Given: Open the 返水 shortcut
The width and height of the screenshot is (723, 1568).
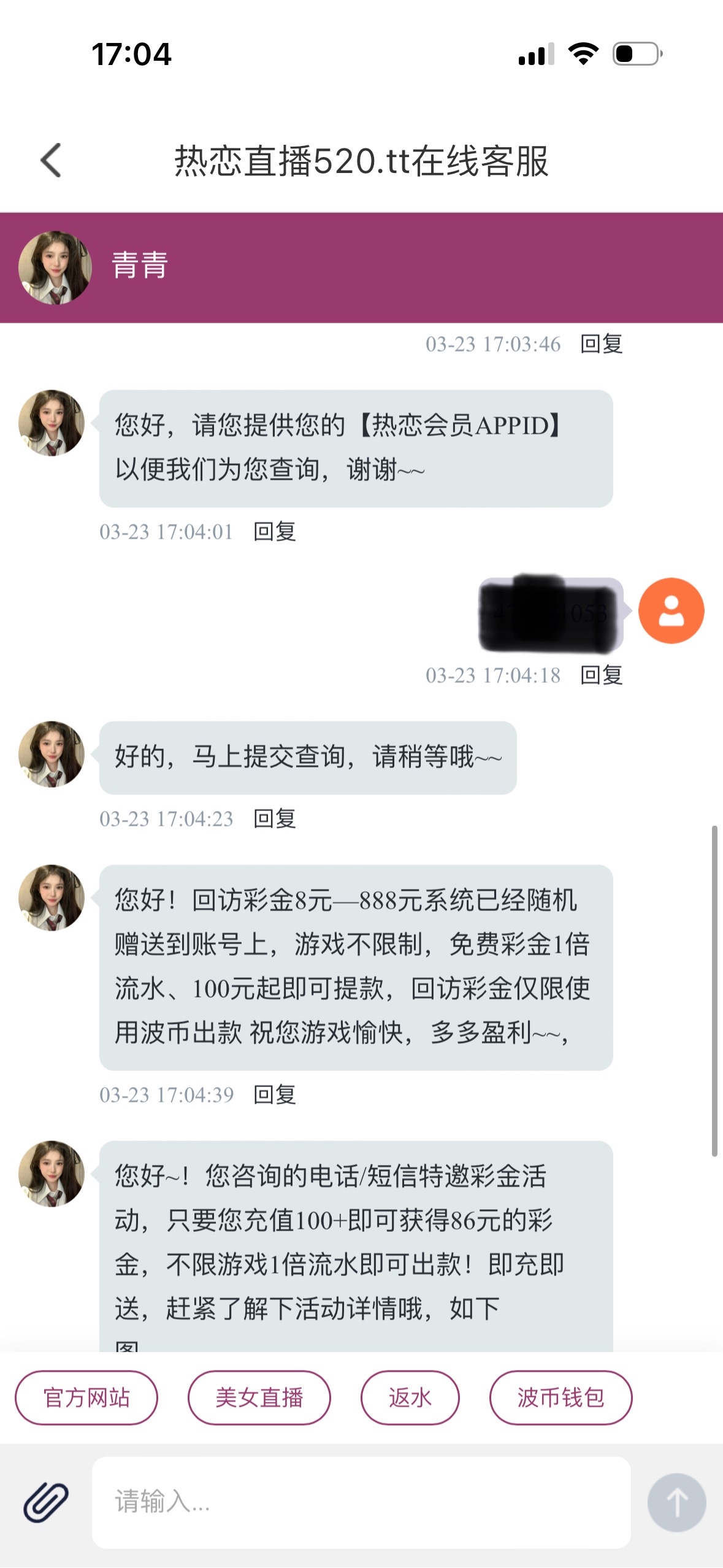Looking at the screenshot, I should click(x=410, y=1397).
